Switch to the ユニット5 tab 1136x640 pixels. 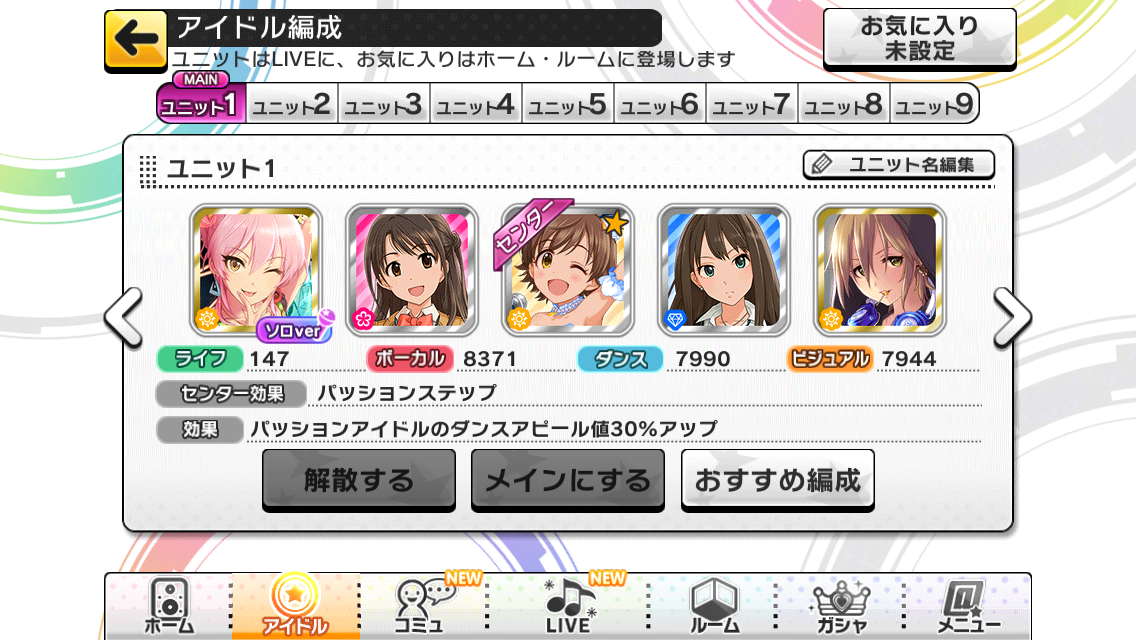coord(568,105)
